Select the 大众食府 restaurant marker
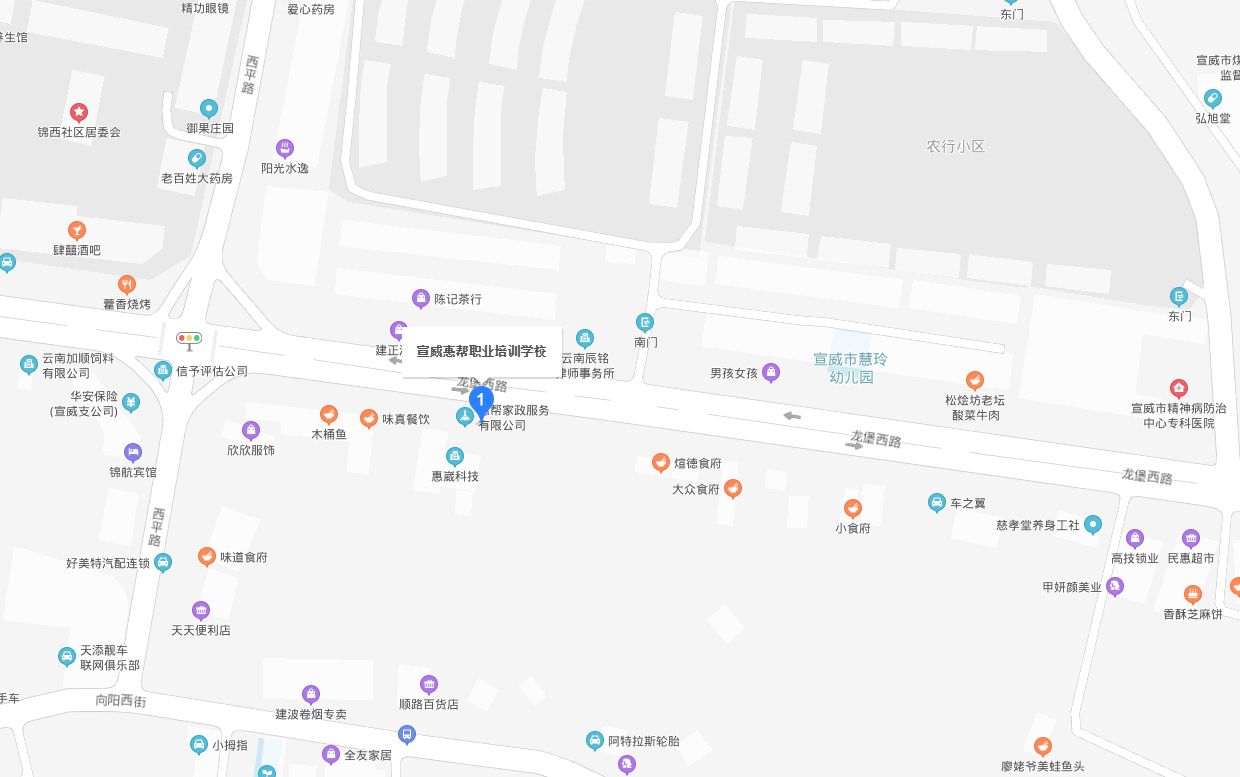Image resolution: width=1240 pixels, height=777 pixels. pos(733,489)
